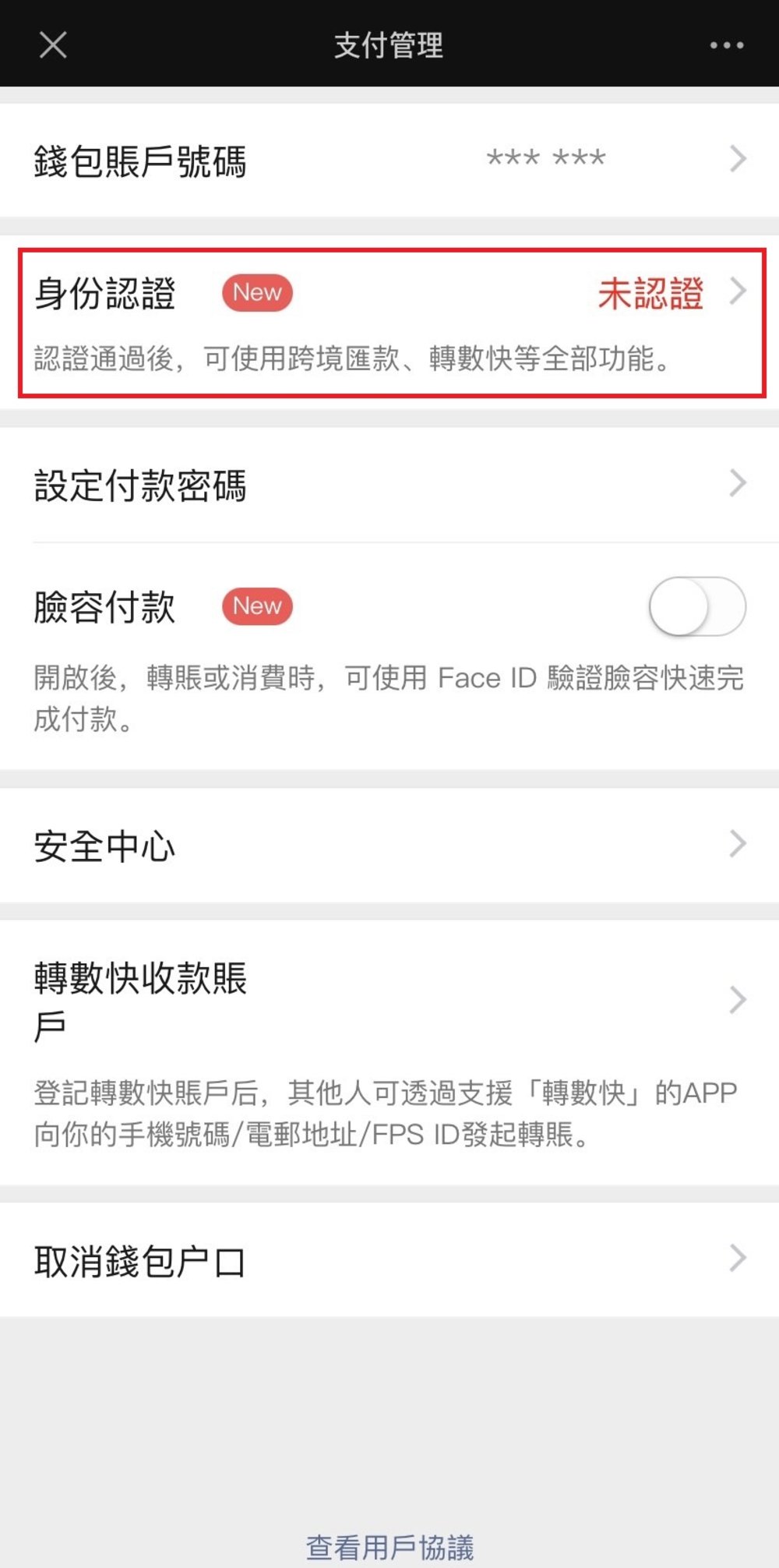Open the more options ellipsis menu
The image size is (779, 1568).
725,46
